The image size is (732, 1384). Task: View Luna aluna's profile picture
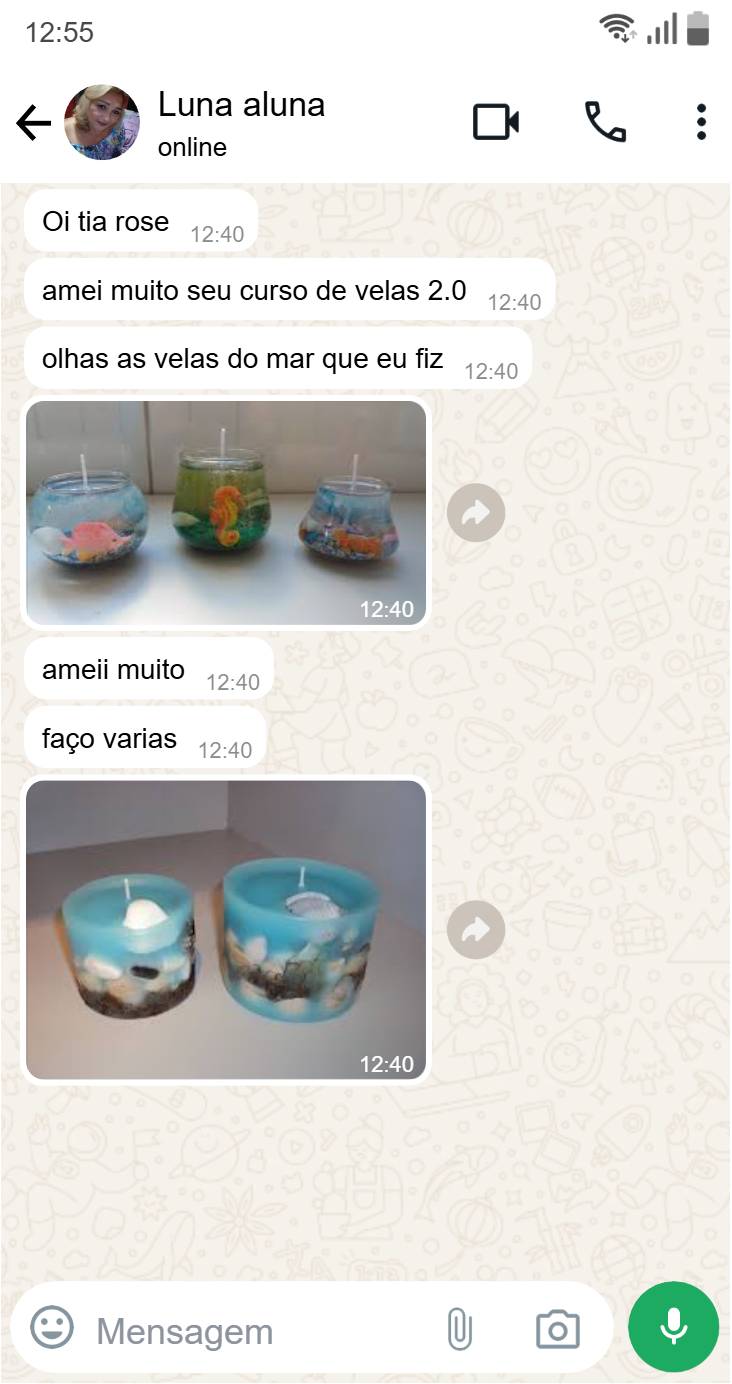point(102,123)
